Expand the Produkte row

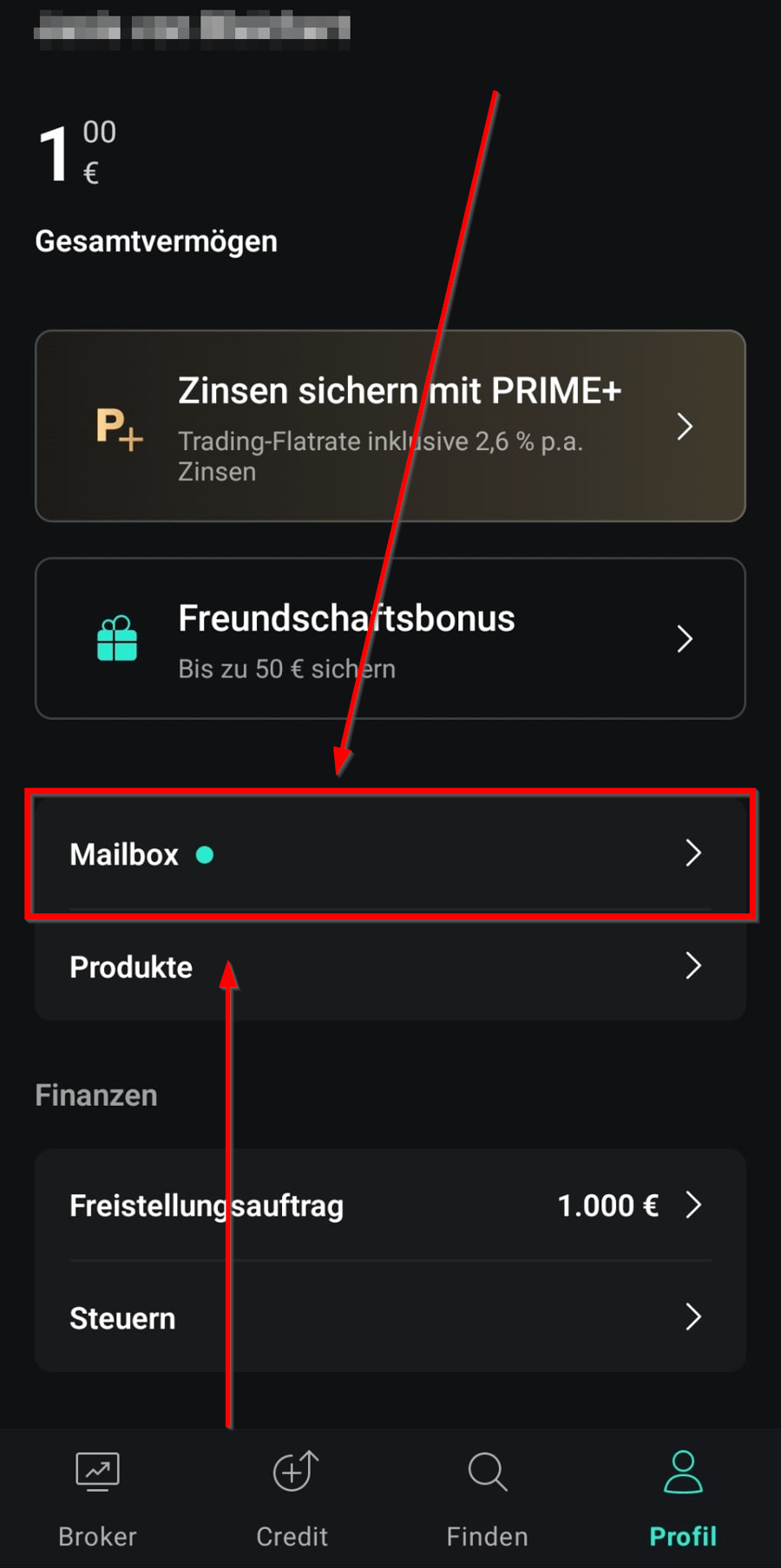pos(390,967)
